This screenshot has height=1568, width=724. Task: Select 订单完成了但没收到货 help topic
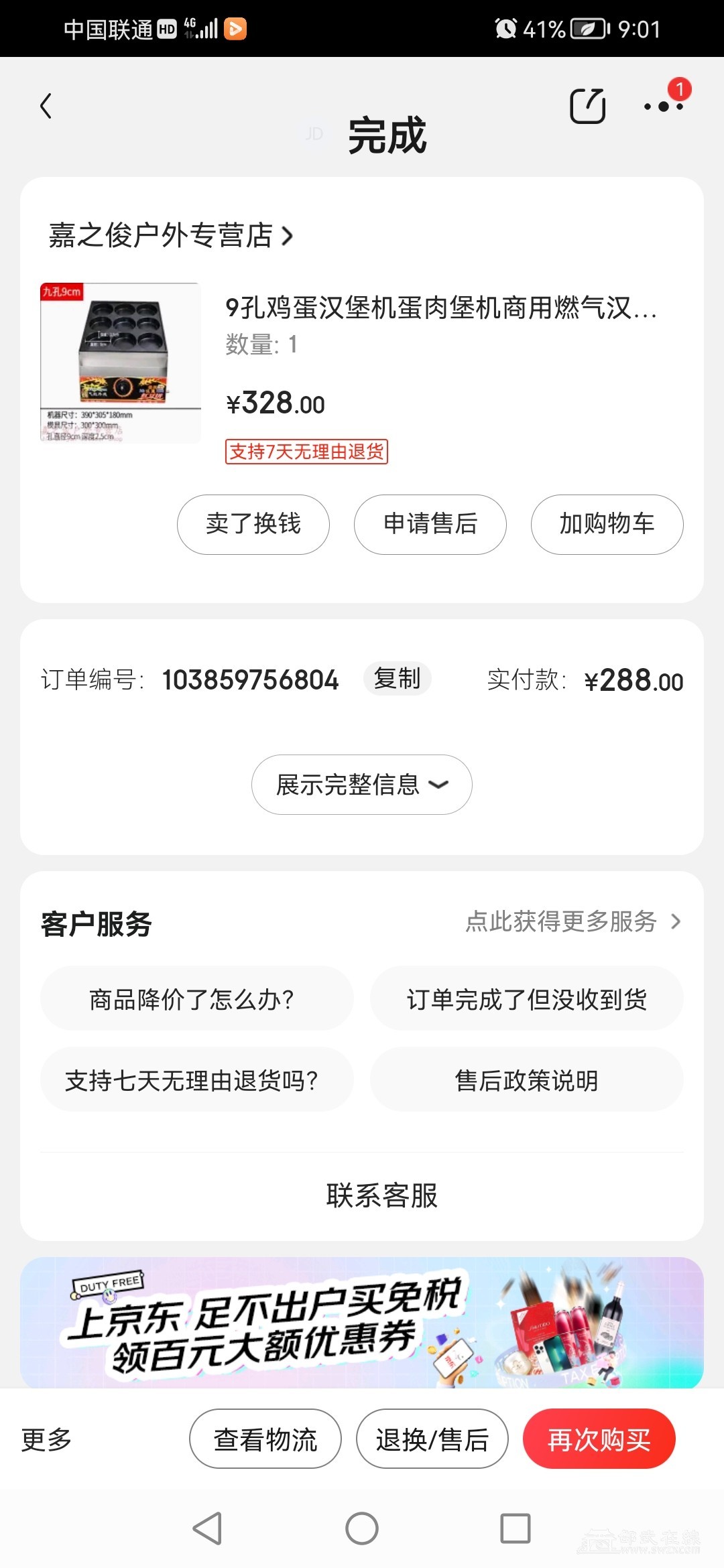point(527,999)
